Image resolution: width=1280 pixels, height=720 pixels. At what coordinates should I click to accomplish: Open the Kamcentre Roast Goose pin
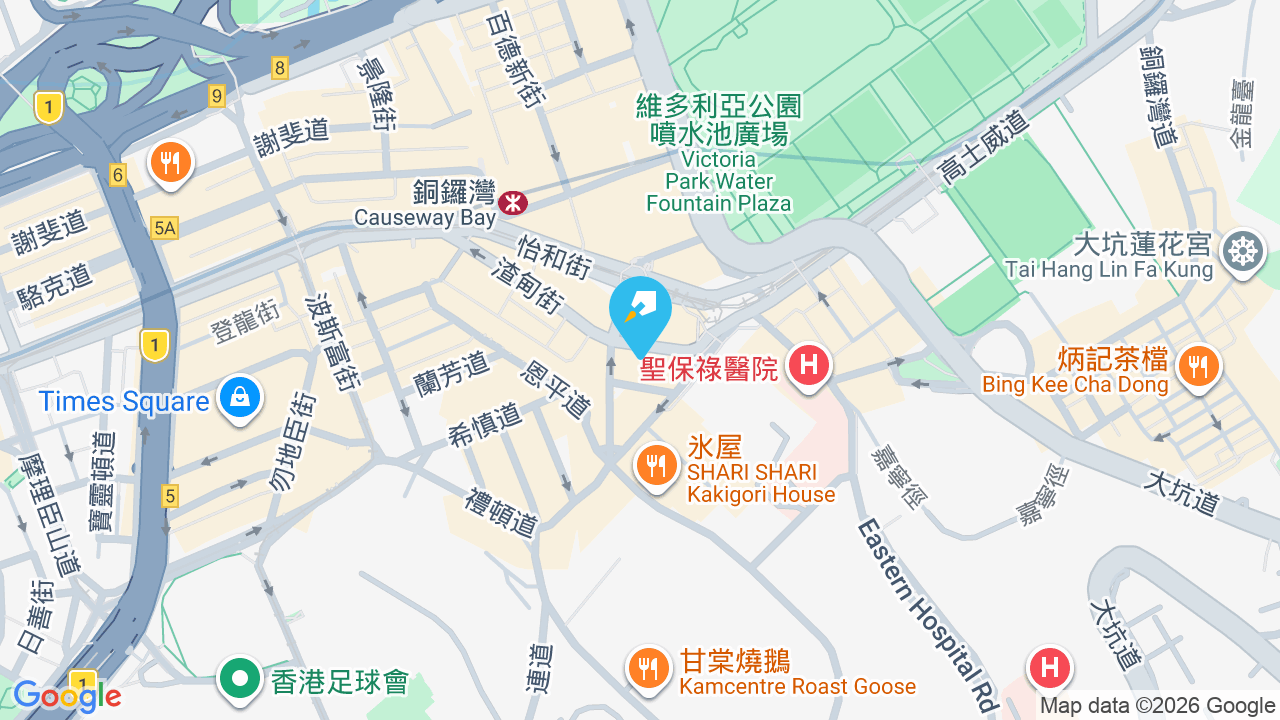click(650, 671)
